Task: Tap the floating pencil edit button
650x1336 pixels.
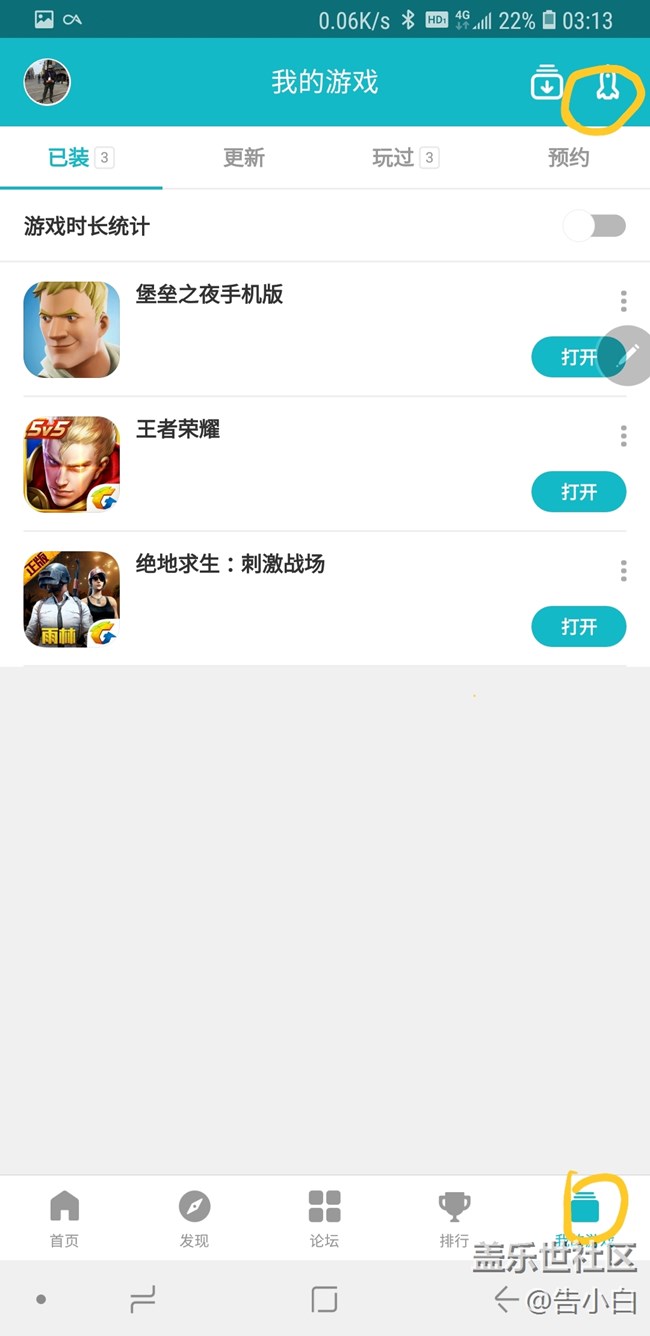Action: (629, 354)
